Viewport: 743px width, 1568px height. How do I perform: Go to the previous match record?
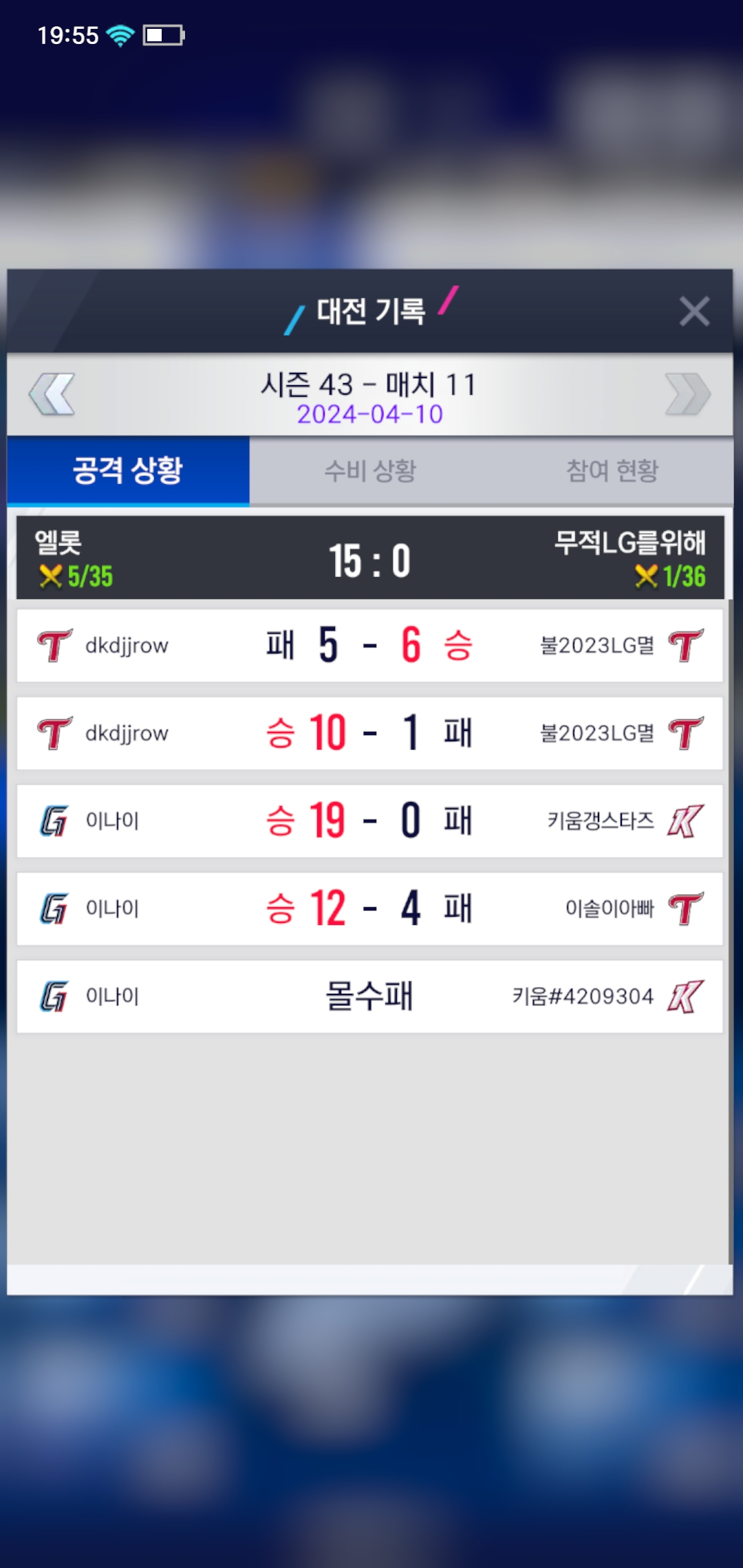pos(52,394)
